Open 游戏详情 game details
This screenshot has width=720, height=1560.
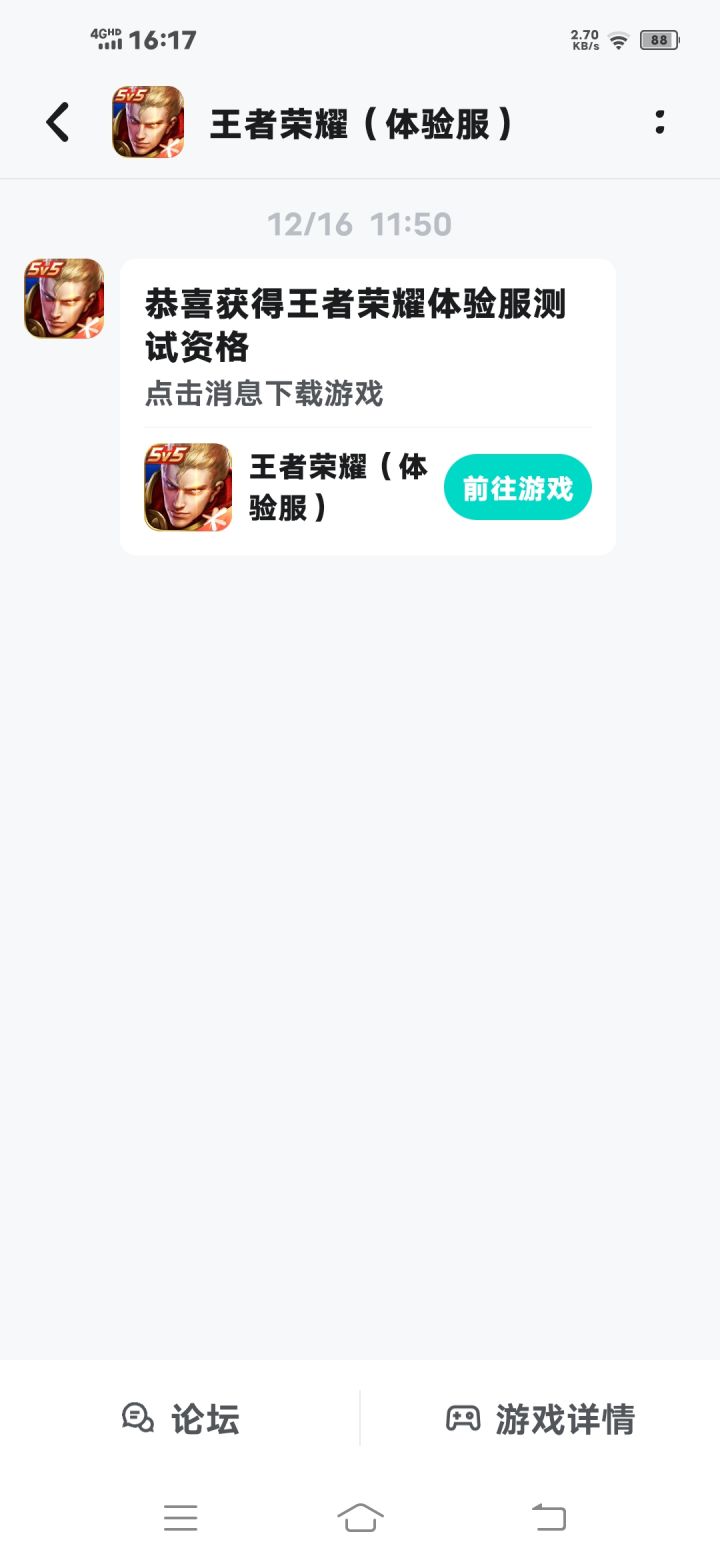(x=540, y=1418)
